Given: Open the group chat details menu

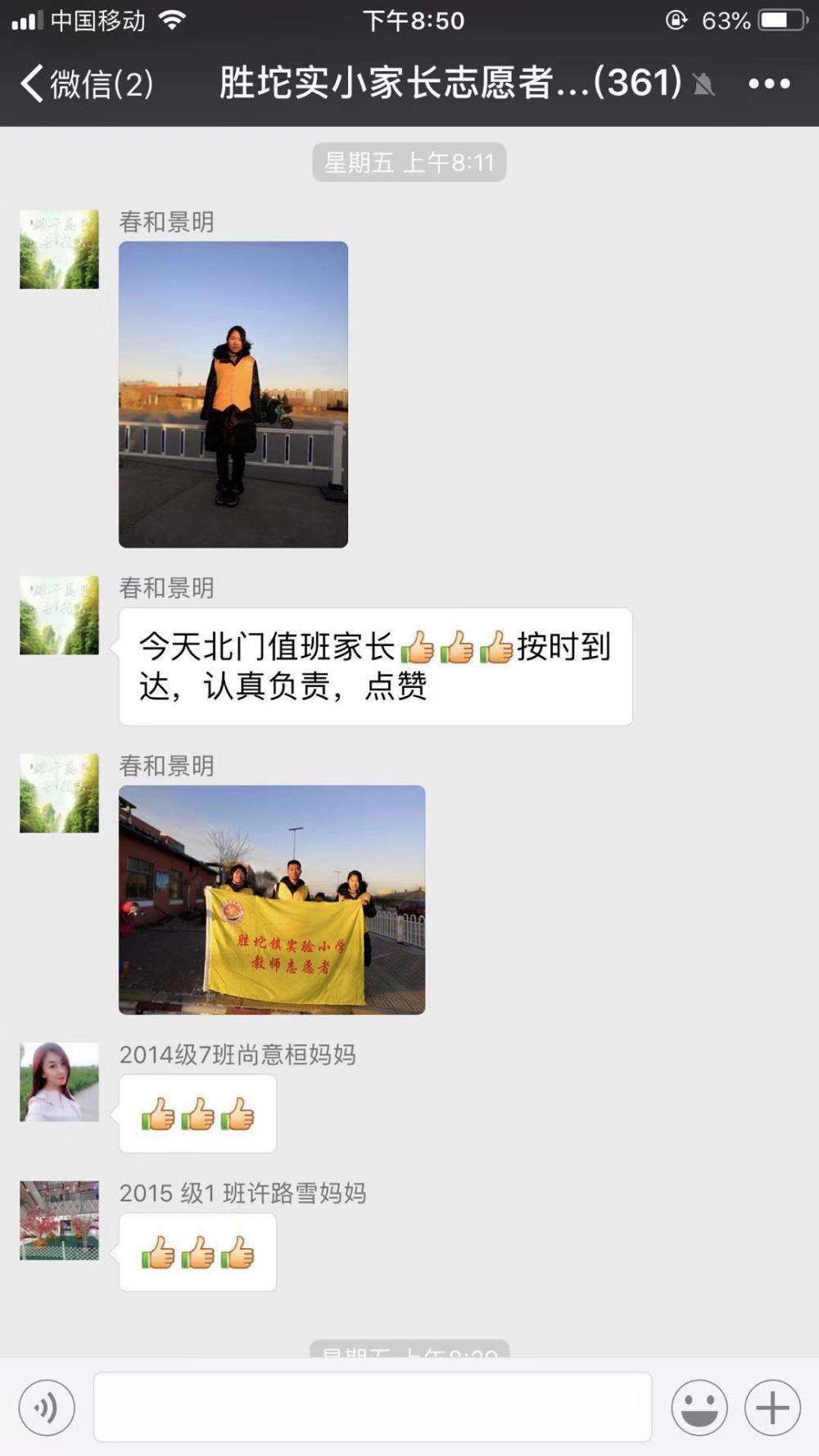Looking at the screenshot, I should (x=769, y=84).
